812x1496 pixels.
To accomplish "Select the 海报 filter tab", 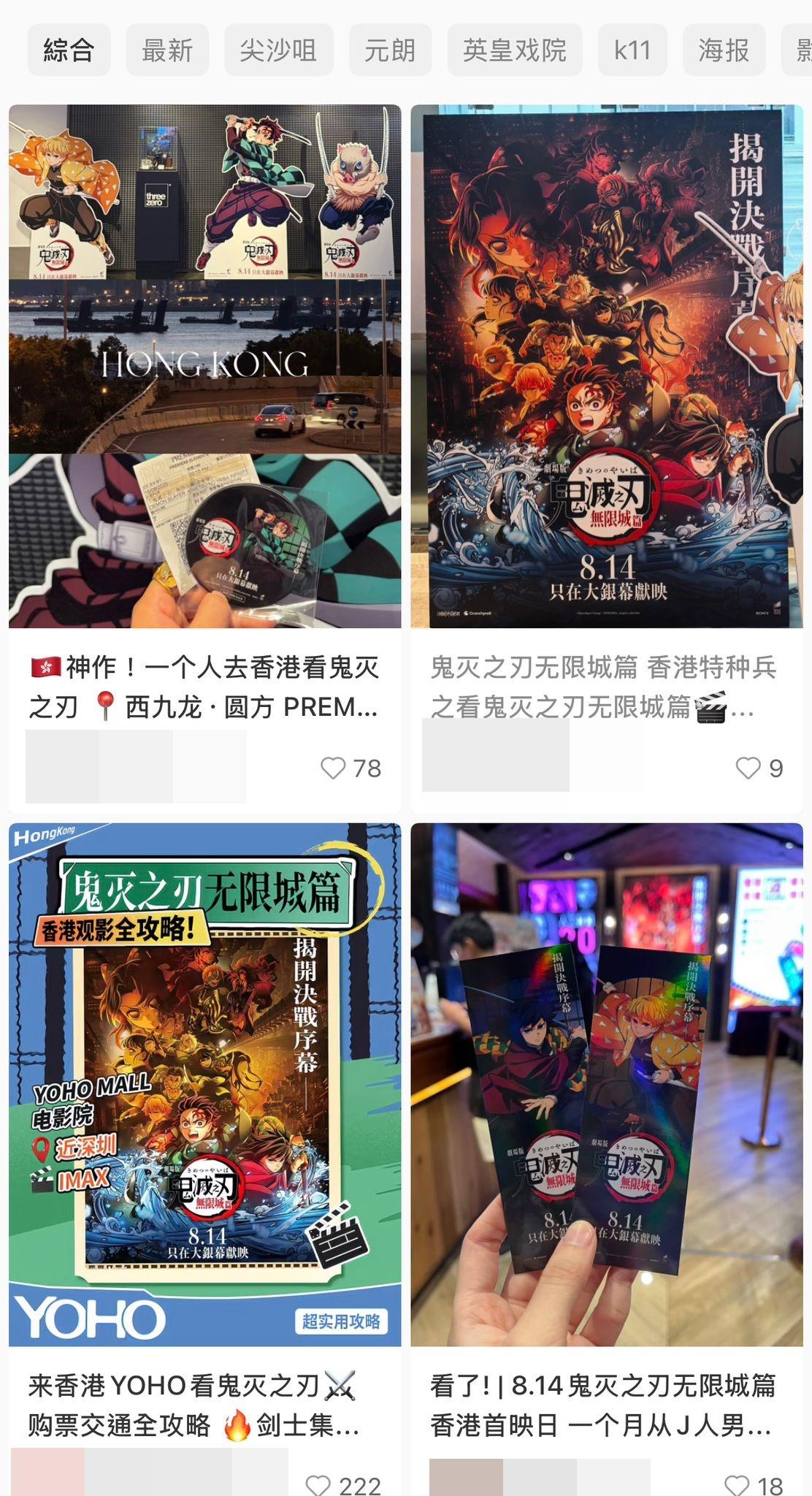I will pyautogui.click(x=725, y=49).
